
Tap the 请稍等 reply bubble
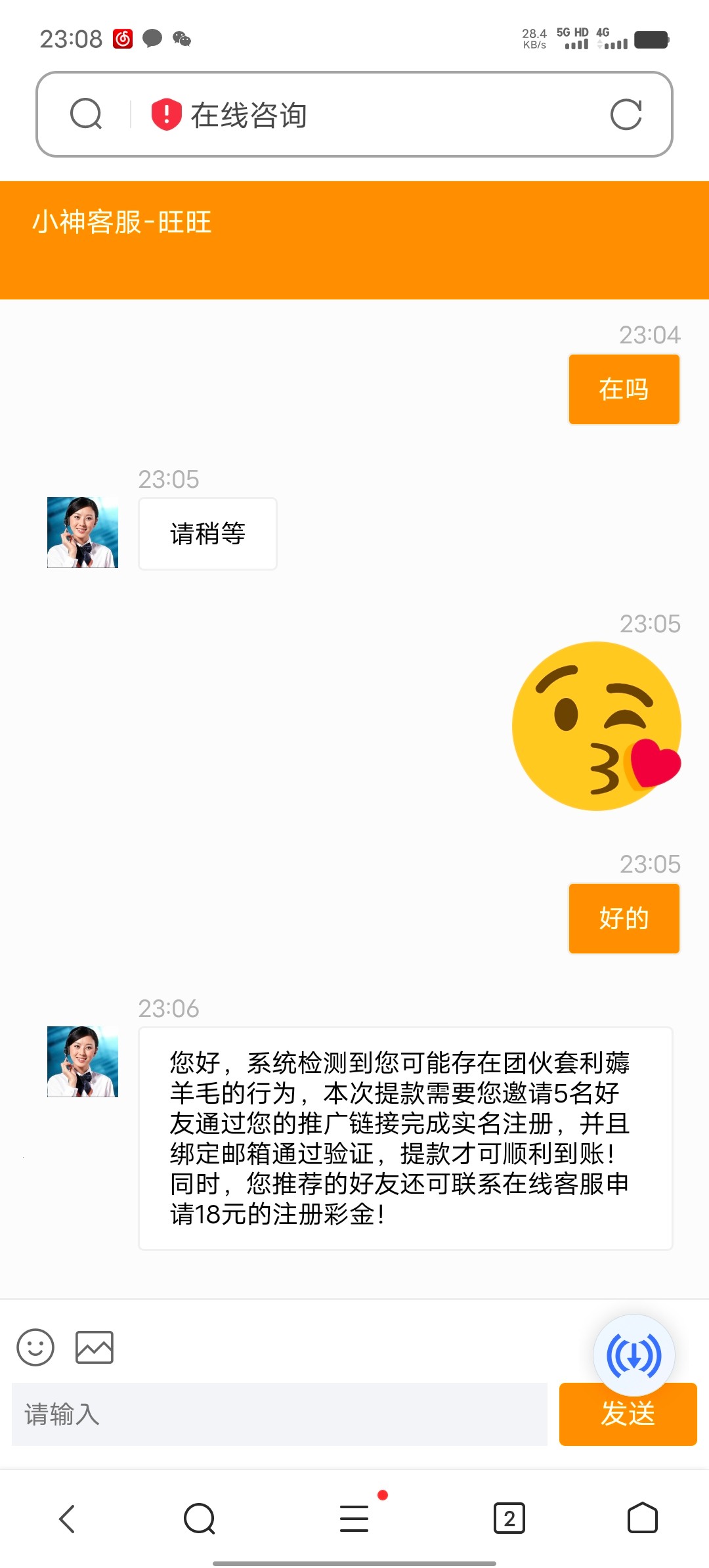207,534
